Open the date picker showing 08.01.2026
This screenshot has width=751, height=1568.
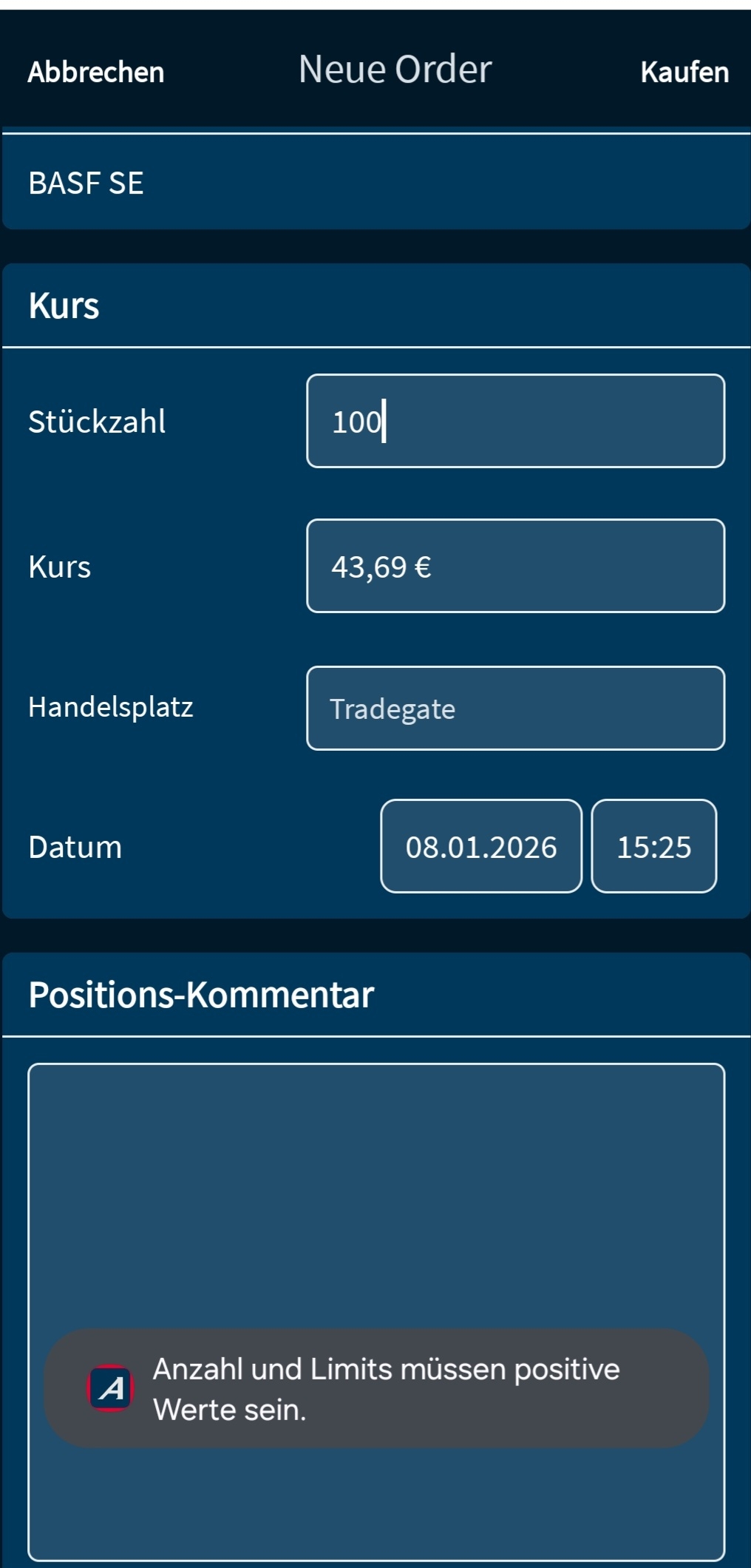point(481,846)
